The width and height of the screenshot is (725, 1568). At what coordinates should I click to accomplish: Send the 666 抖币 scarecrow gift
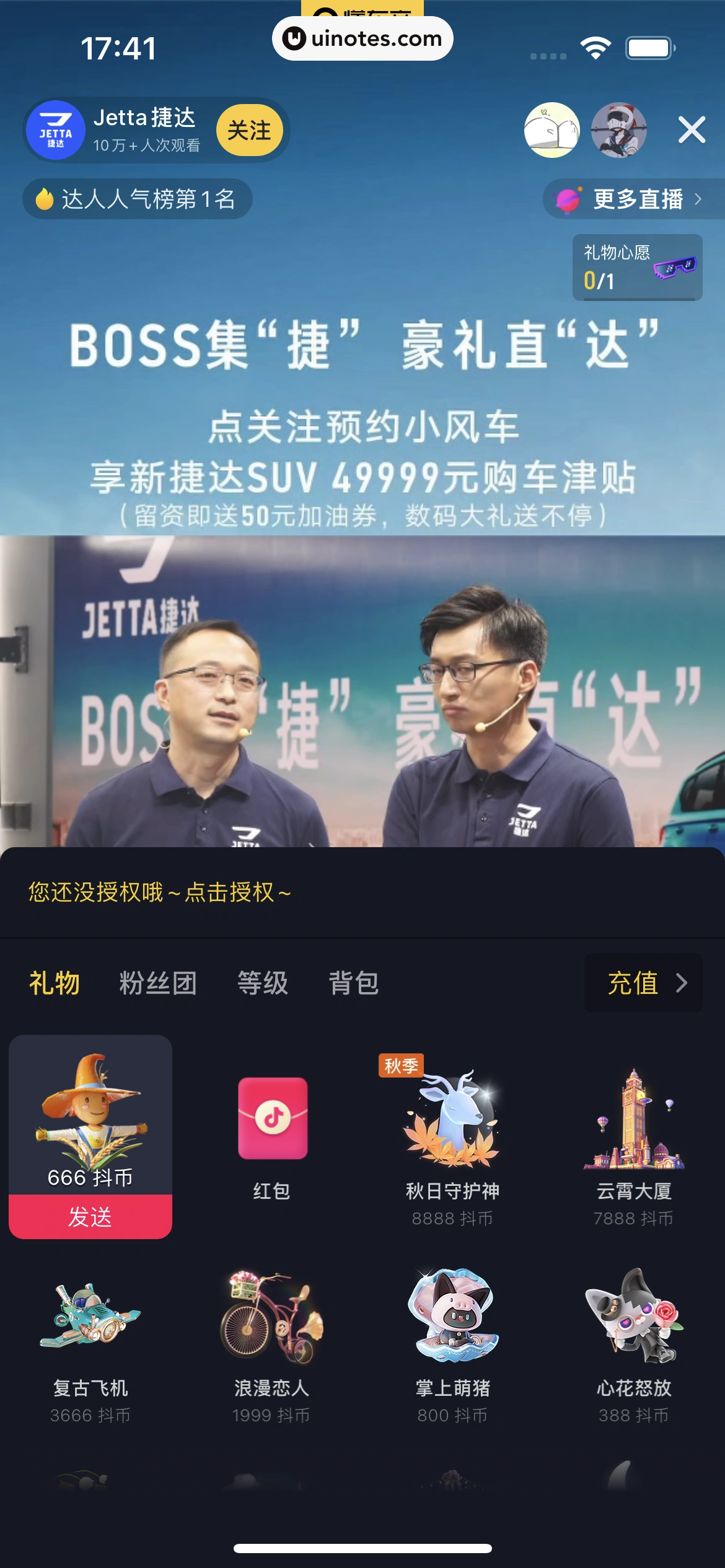point(90,1216)
